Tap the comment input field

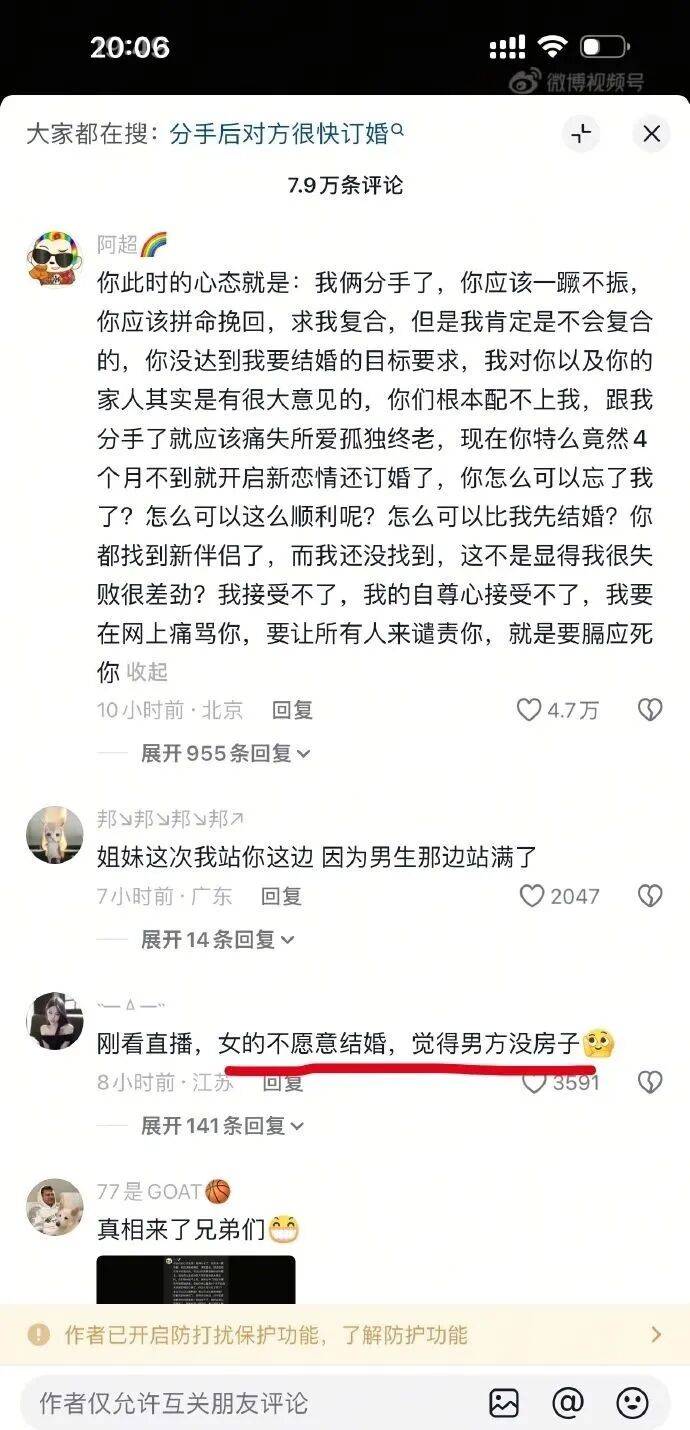tap(250, 1403)
